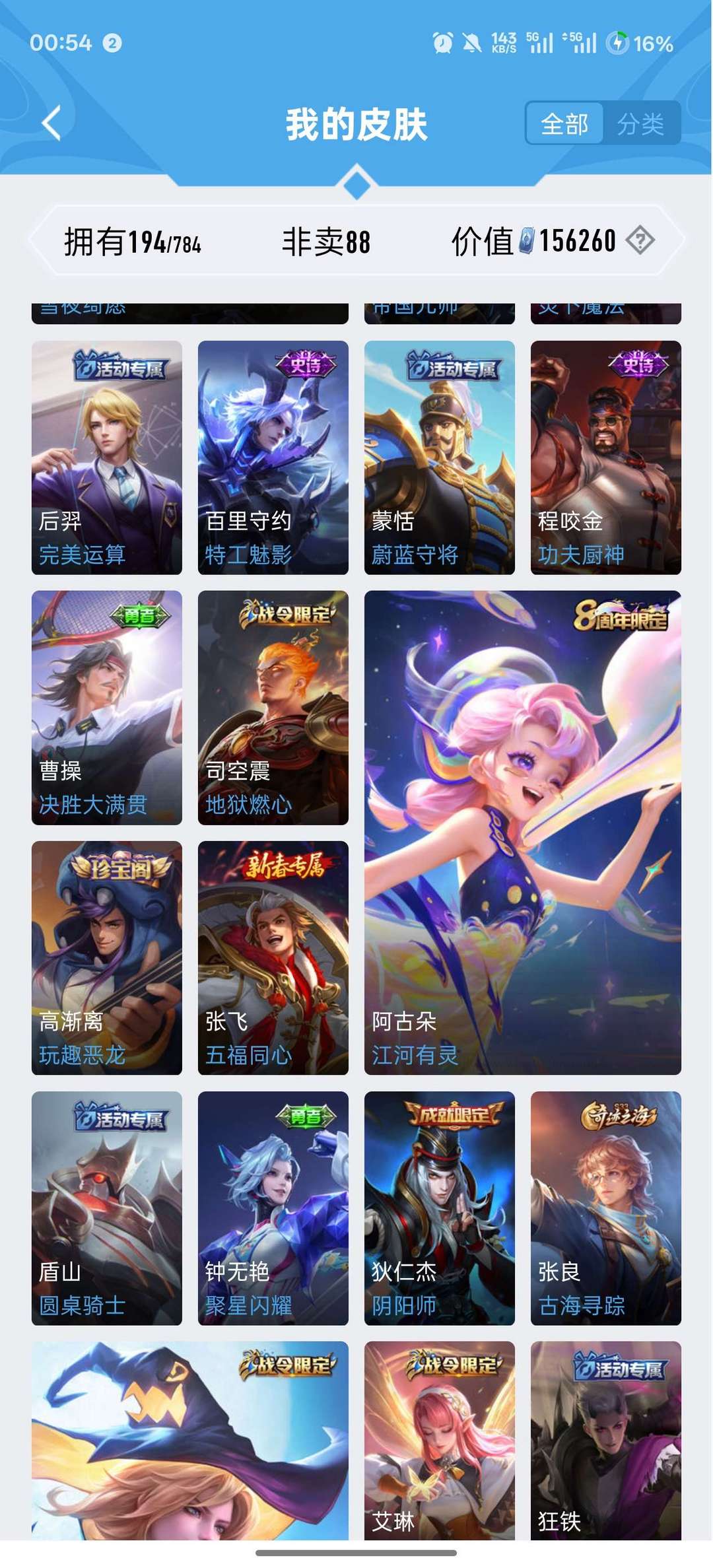Tap the 勇者 badge on 曹操 card
The image size is (713, 1568).
(x=140, y=615)
